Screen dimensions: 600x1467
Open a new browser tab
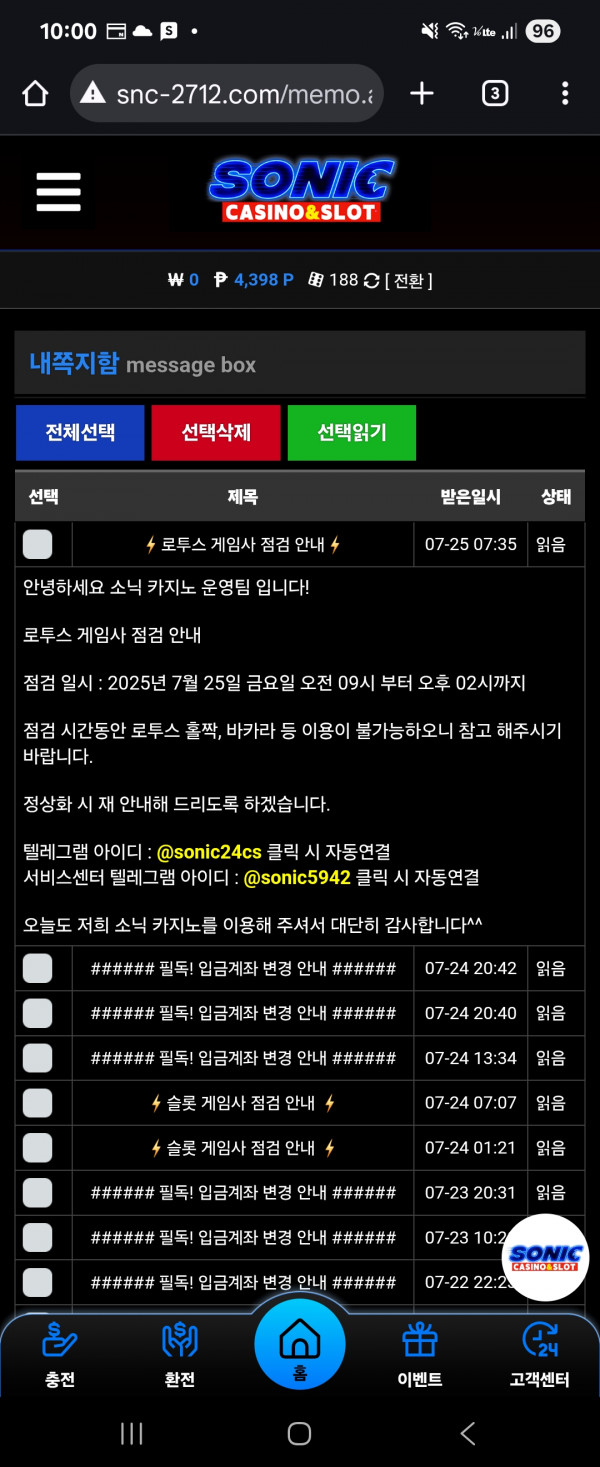pos(422,94)
